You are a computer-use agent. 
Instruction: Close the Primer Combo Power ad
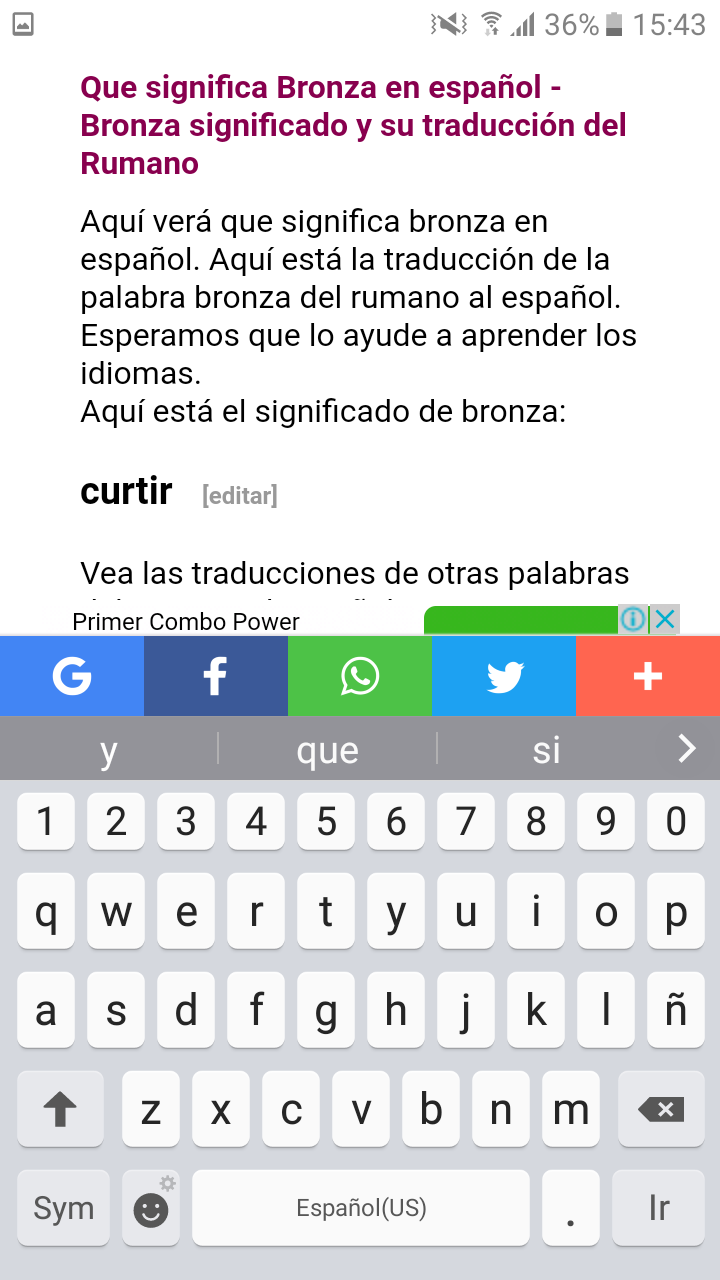click(x=666, y=619)
